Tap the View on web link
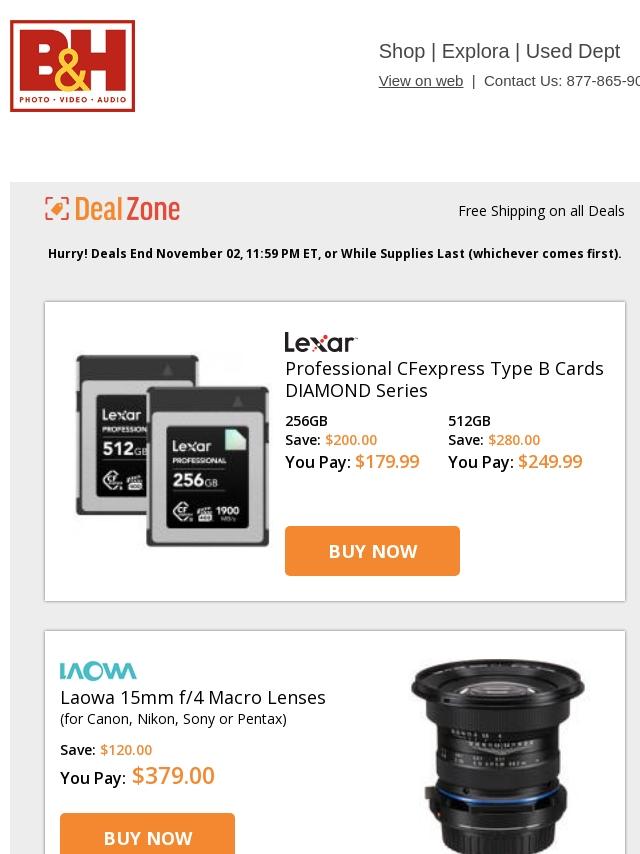 tap(420, 81)
